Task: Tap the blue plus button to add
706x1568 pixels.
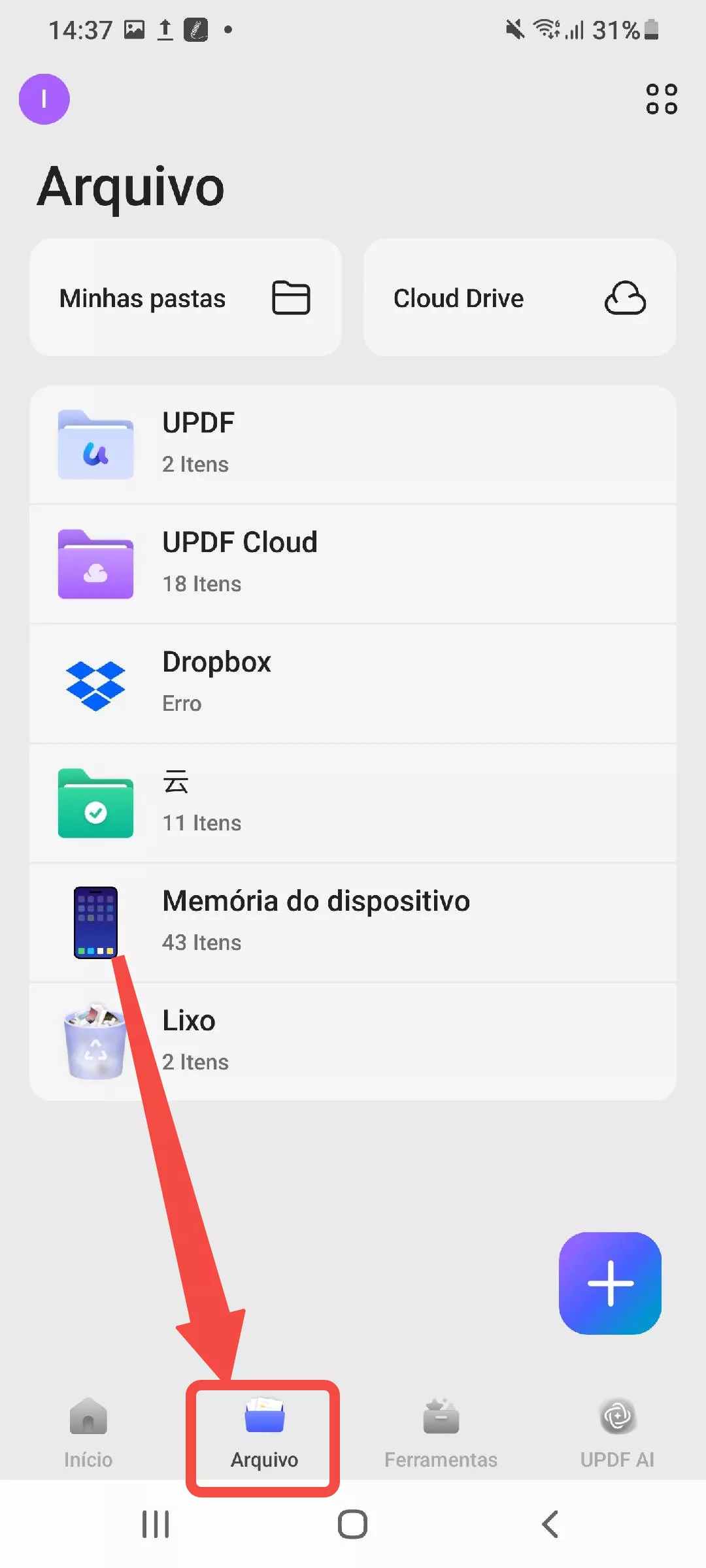Action: tap(610, 1282)
